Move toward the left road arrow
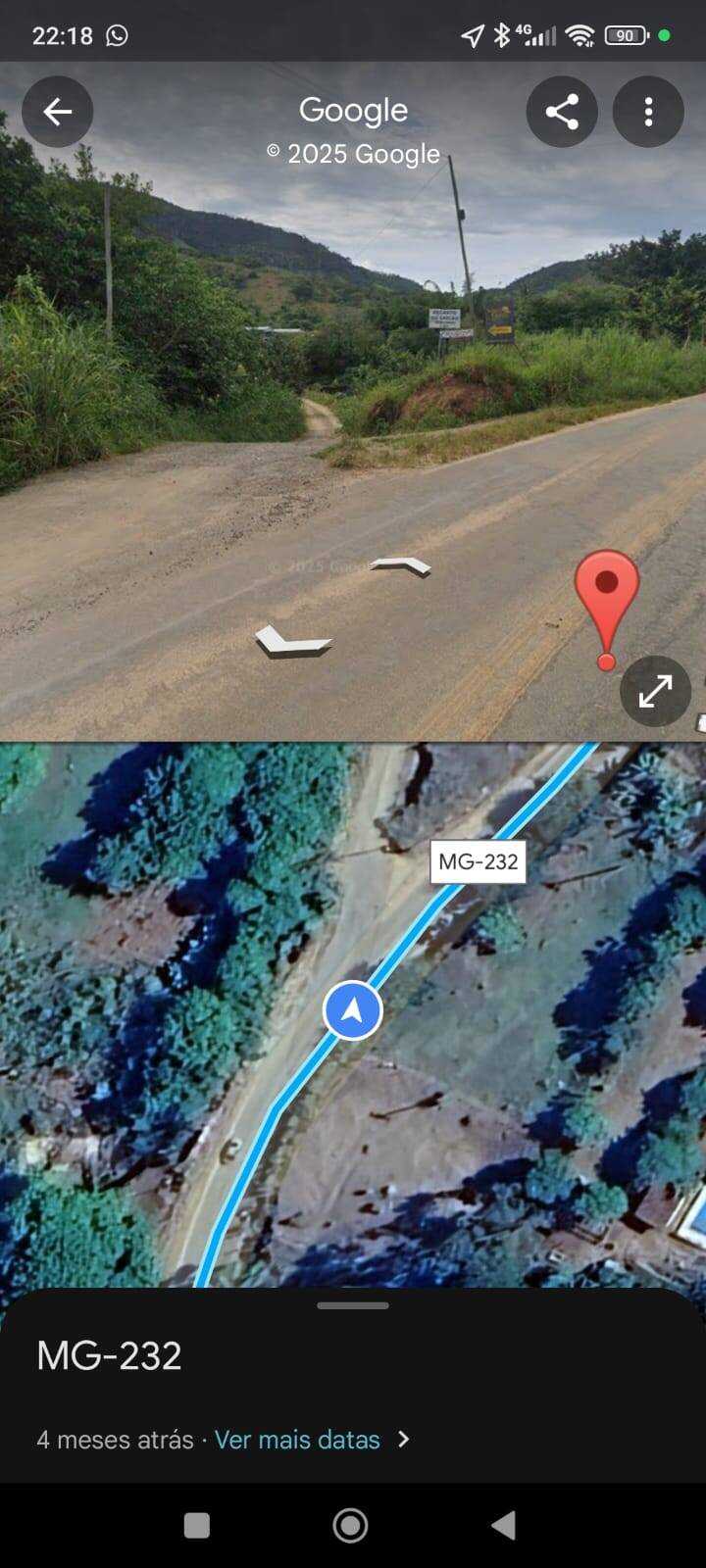Viewport: 706px width, 1568px height. coord(291,642)
